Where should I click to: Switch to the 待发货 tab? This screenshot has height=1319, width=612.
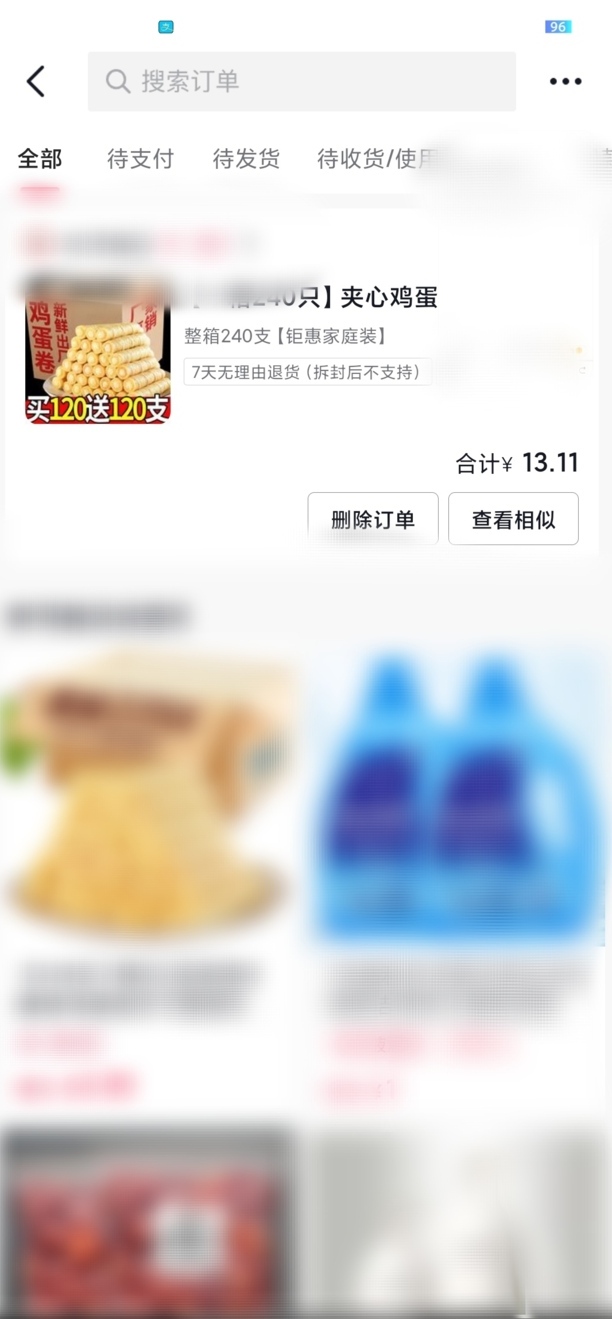coord(246,159)
